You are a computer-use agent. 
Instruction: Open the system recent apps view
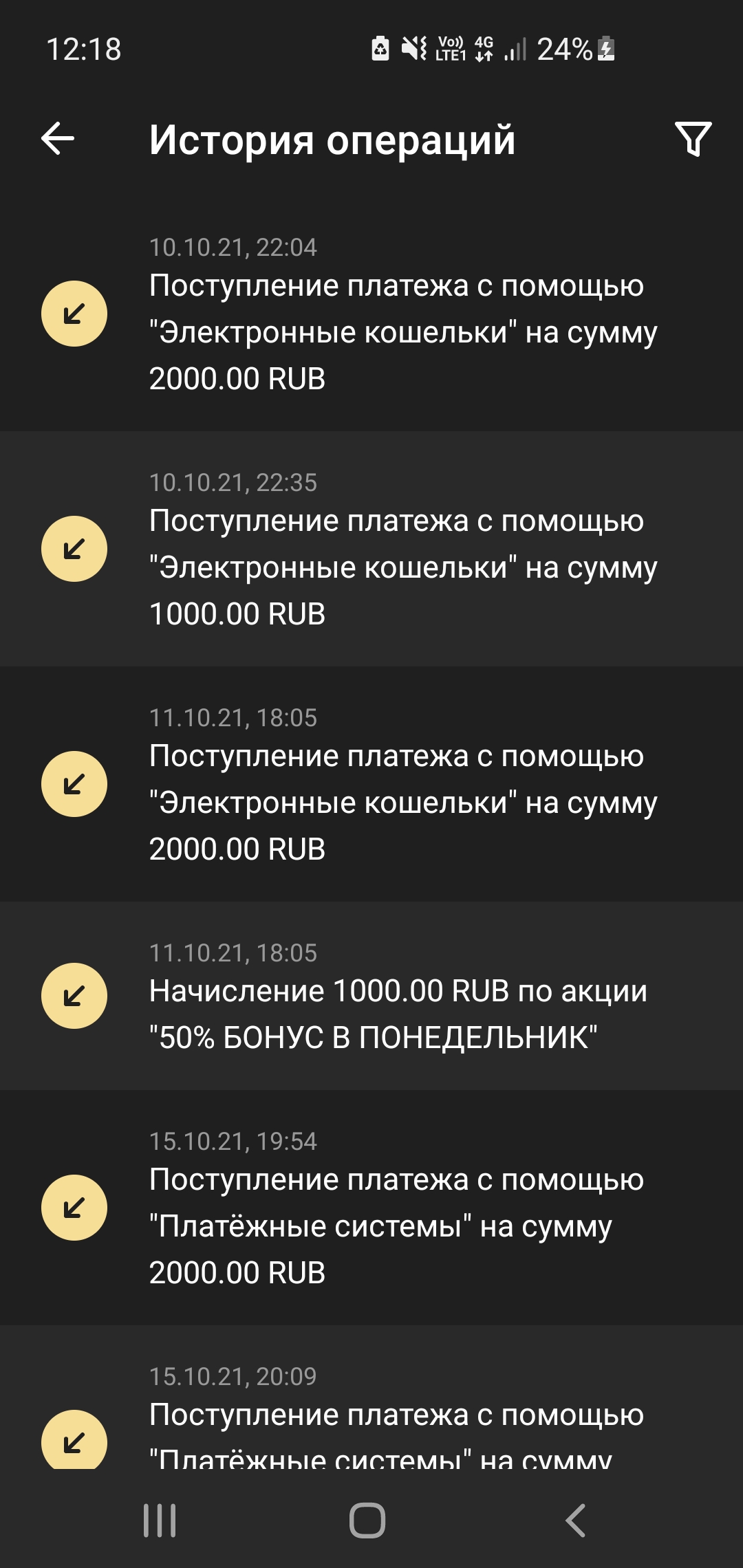click(160, 1520)
